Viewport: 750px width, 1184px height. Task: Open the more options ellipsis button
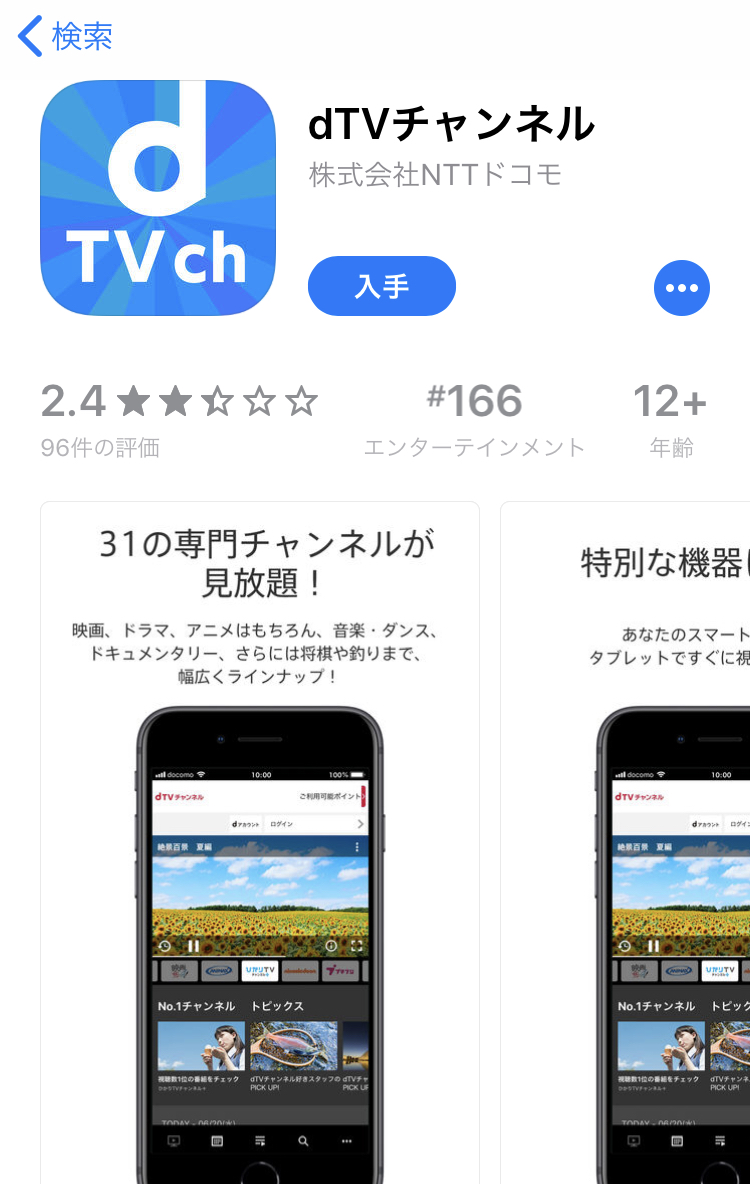pos(681,288)
